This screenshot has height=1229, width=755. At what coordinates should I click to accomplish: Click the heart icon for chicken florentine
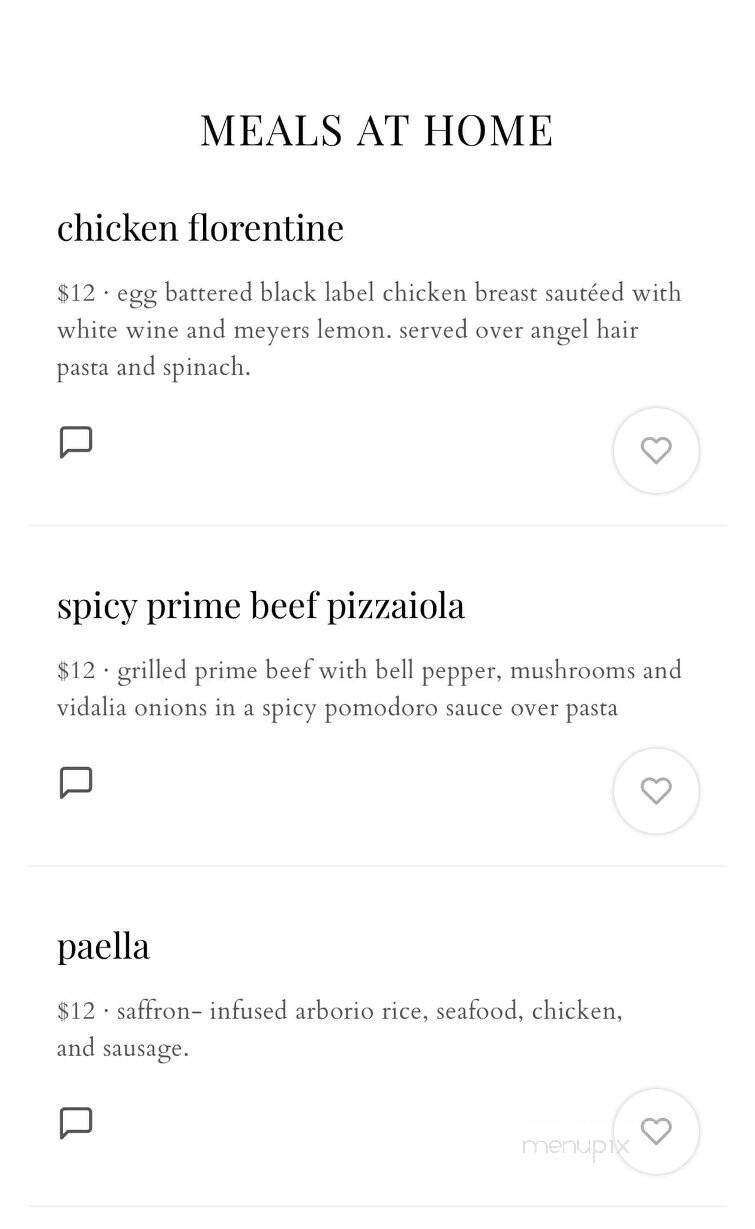pyautogui.click(x=656, y=450)
